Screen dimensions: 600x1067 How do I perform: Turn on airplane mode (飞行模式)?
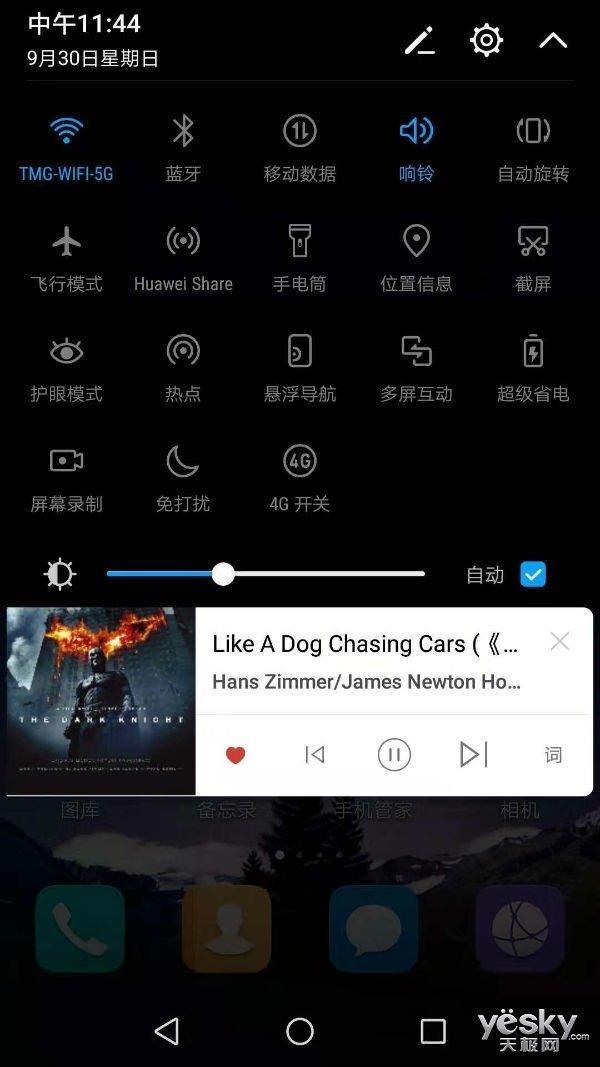(66, 241)
